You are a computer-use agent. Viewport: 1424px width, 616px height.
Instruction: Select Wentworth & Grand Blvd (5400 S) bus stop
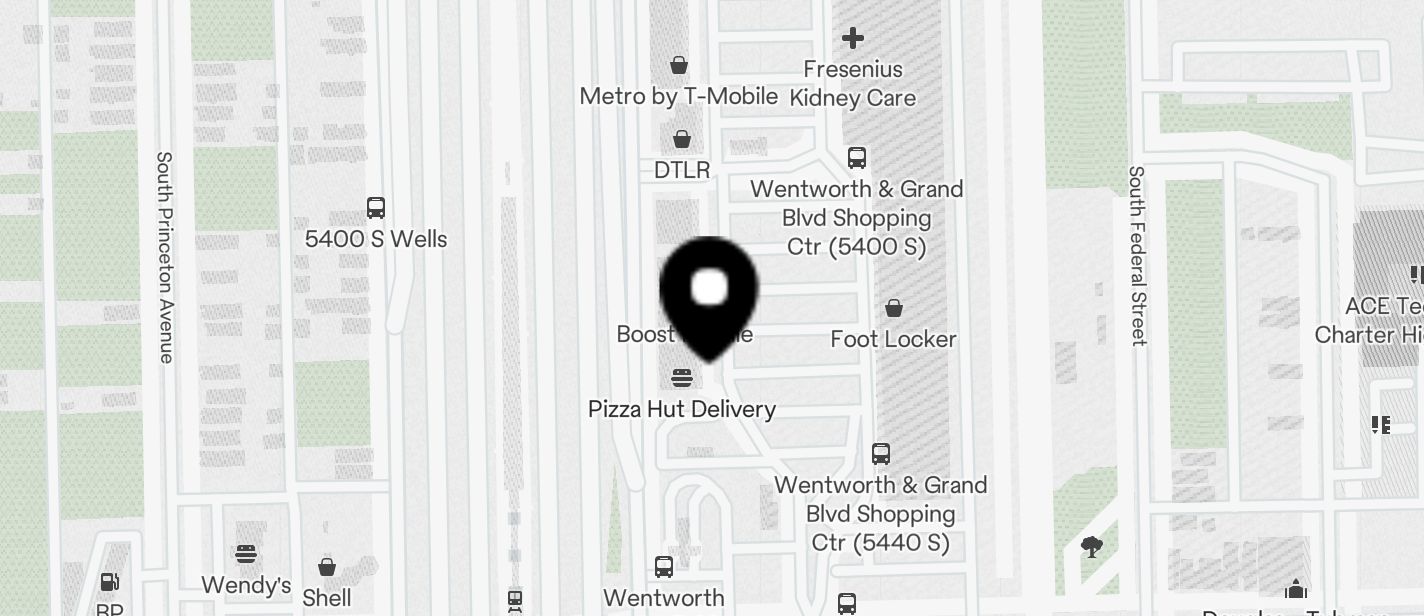point(857,158)
